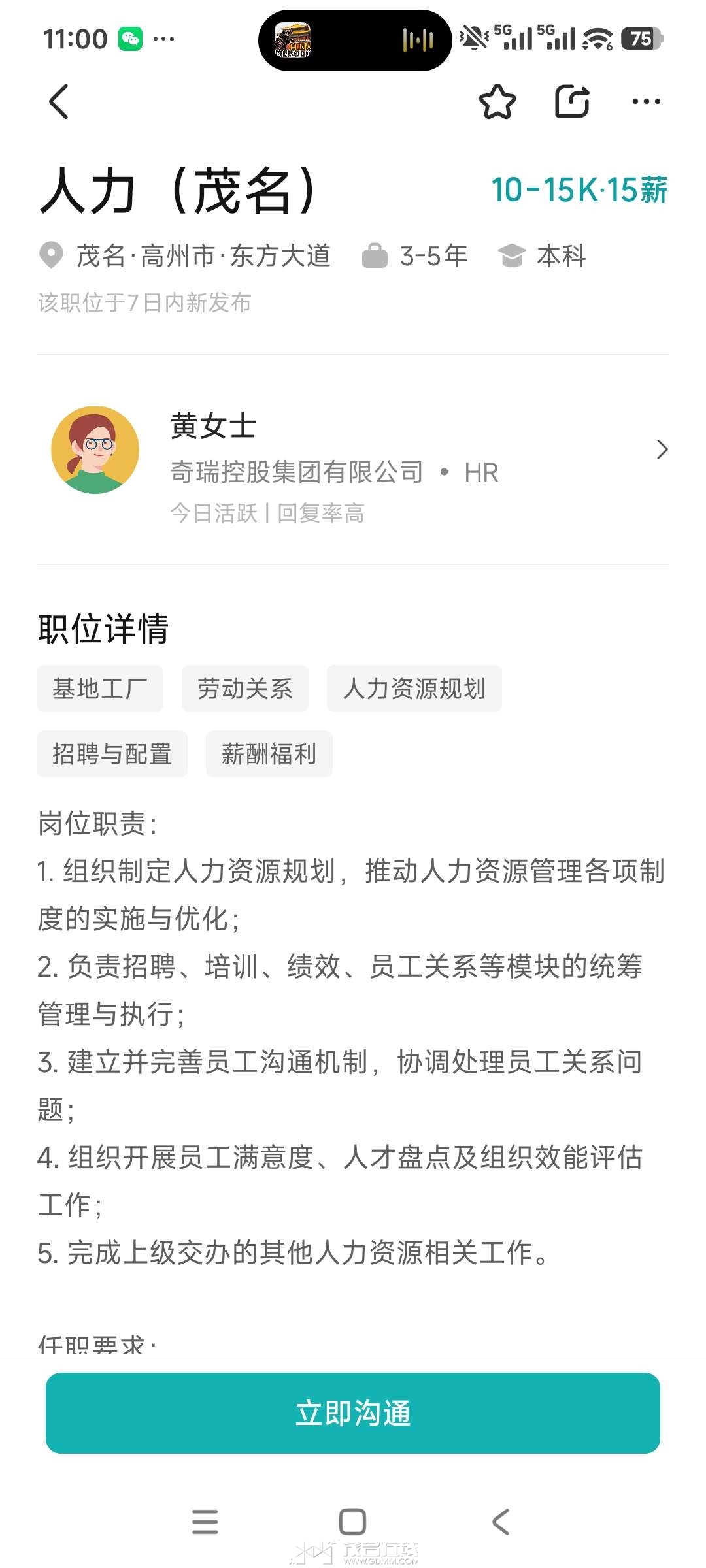The image size is (706, 1568).
Task: Open the three-dot overflow menu
Action: click(x=646, y=102)
